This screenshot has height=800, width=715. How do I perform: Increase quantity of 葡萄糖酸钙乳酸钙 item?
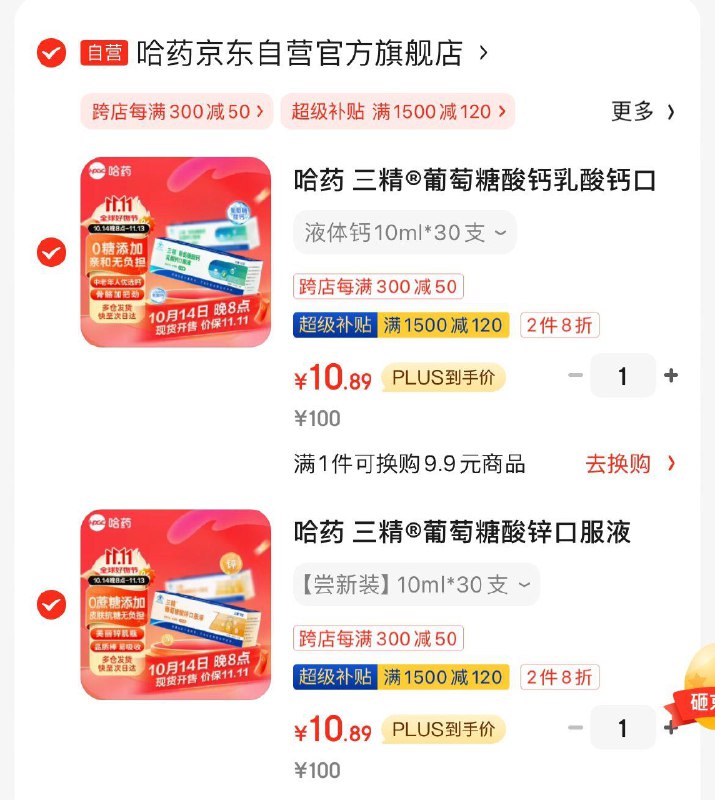[x=671, y=376]
